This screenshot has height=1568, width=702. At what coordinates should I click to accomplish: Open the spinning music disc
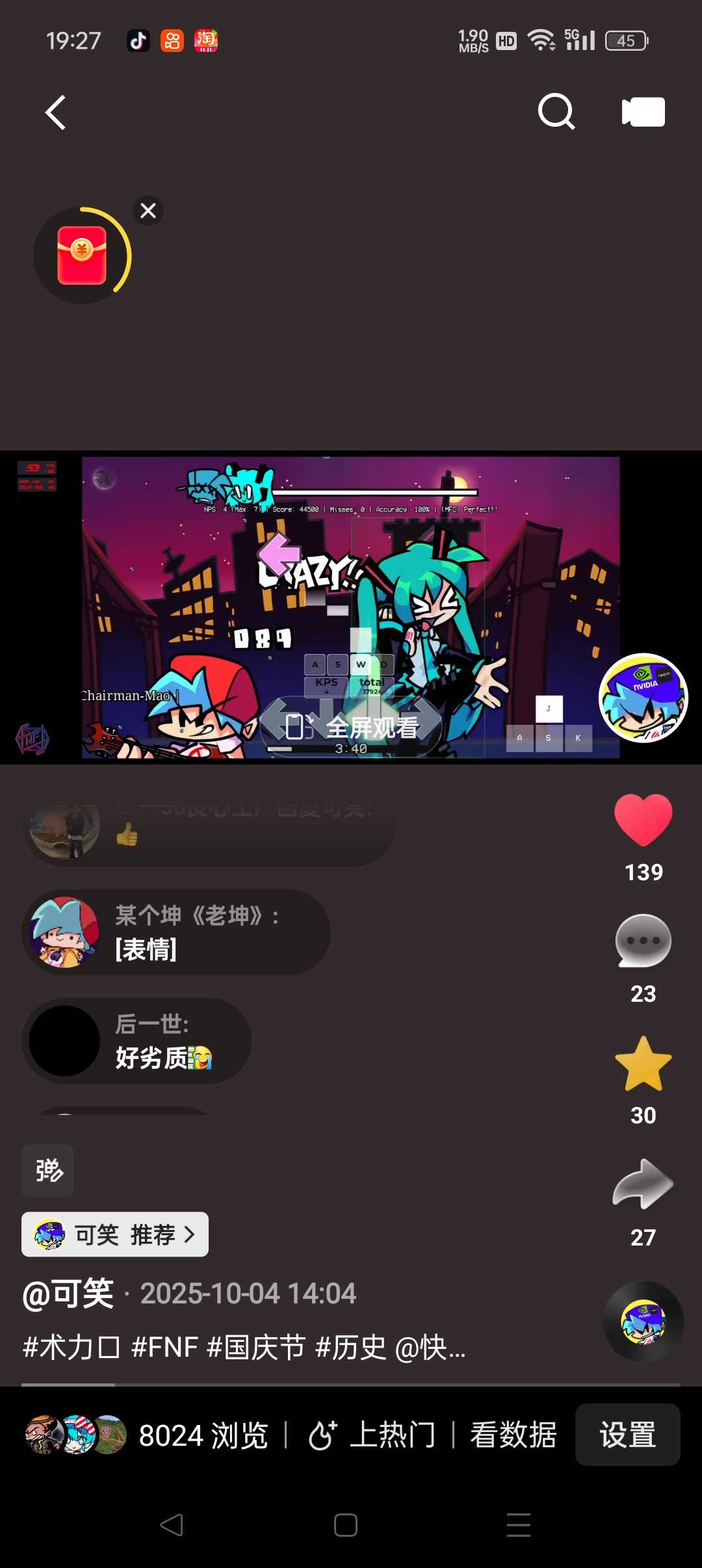coord(643,1322)
